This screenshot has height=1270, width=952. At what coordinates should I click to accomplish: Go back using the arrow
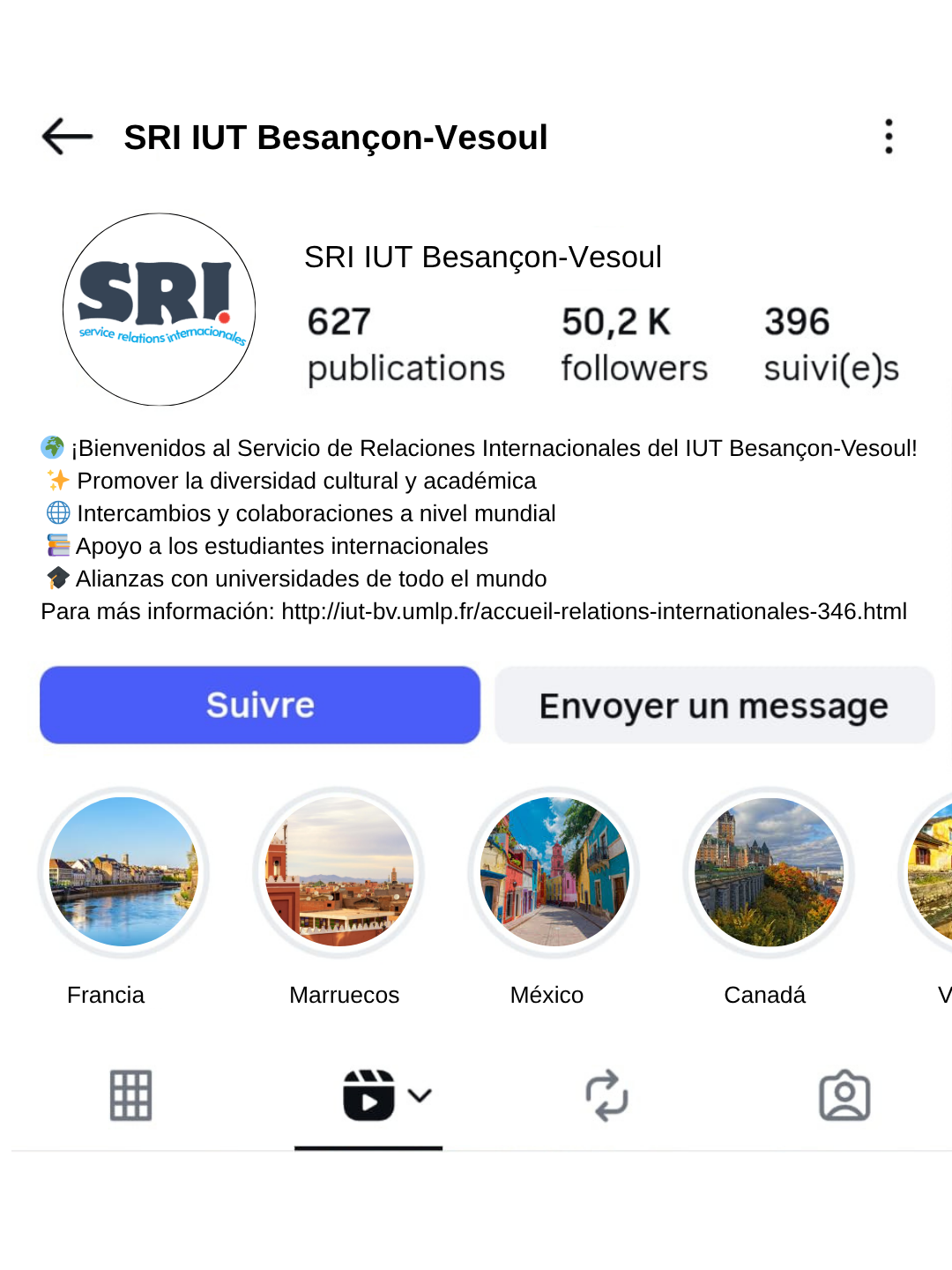coord(67,137)
